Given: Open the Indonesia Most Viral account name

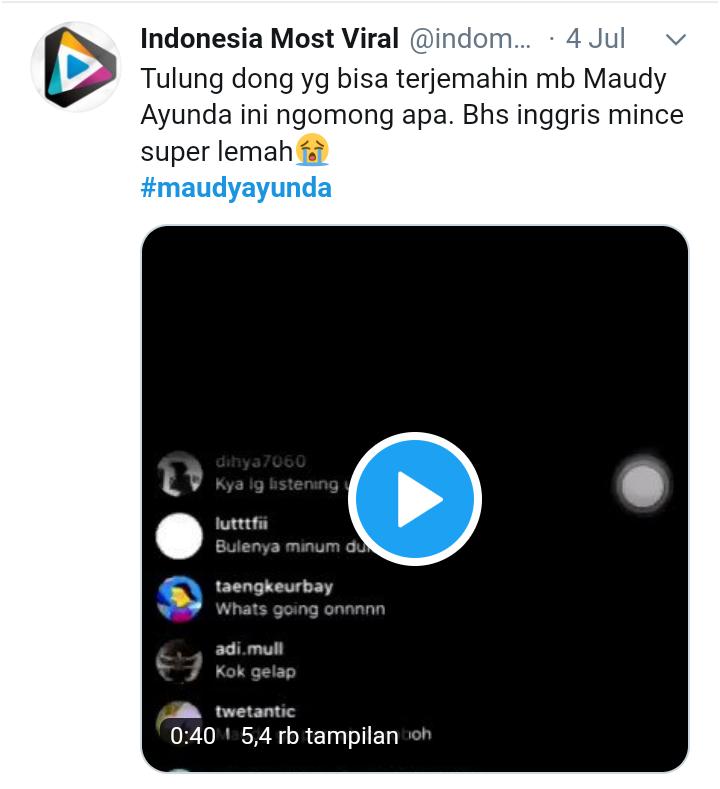Looking at the screenshot, I should tap(269, 39).
